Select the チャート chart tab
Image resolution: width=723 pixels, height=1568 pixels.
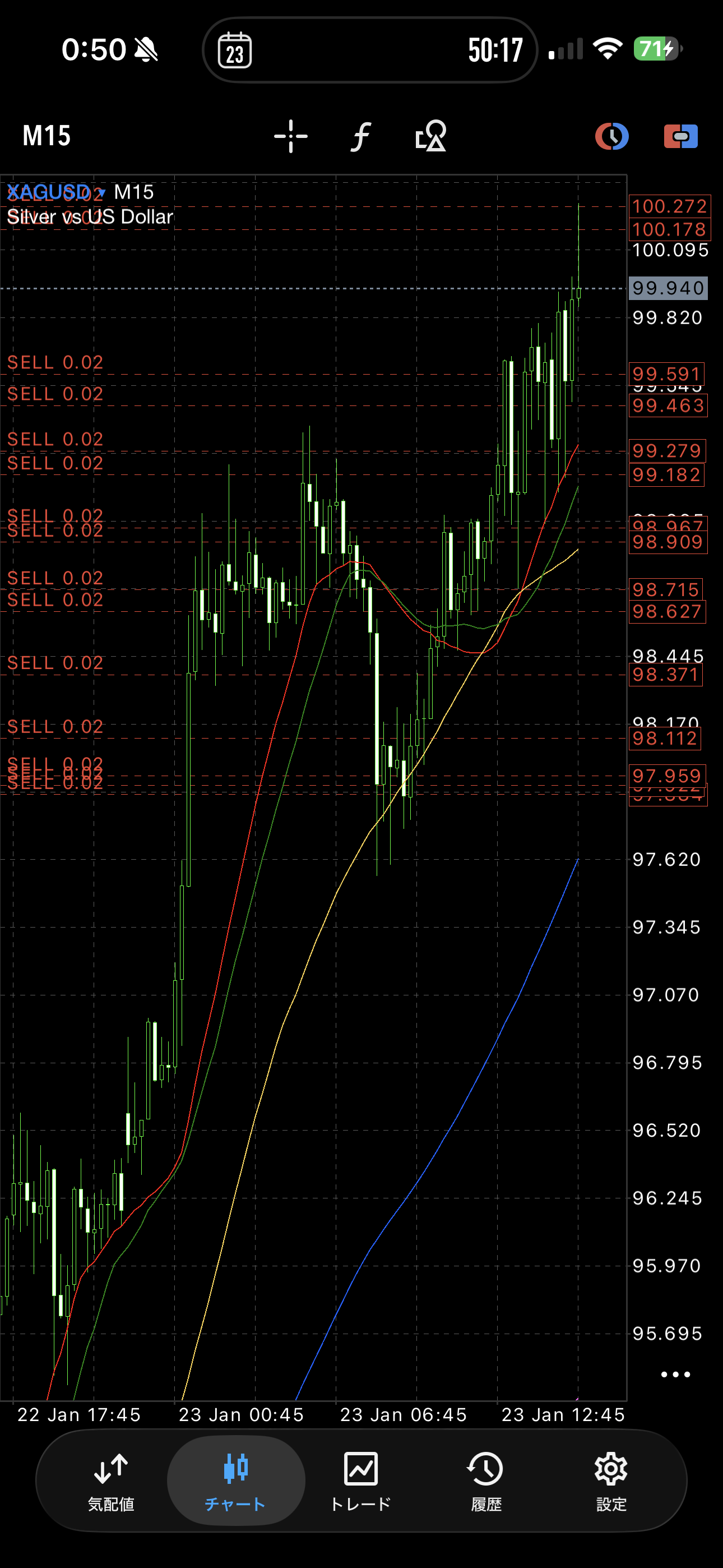pyautogui.click(x=235, y=1481)
